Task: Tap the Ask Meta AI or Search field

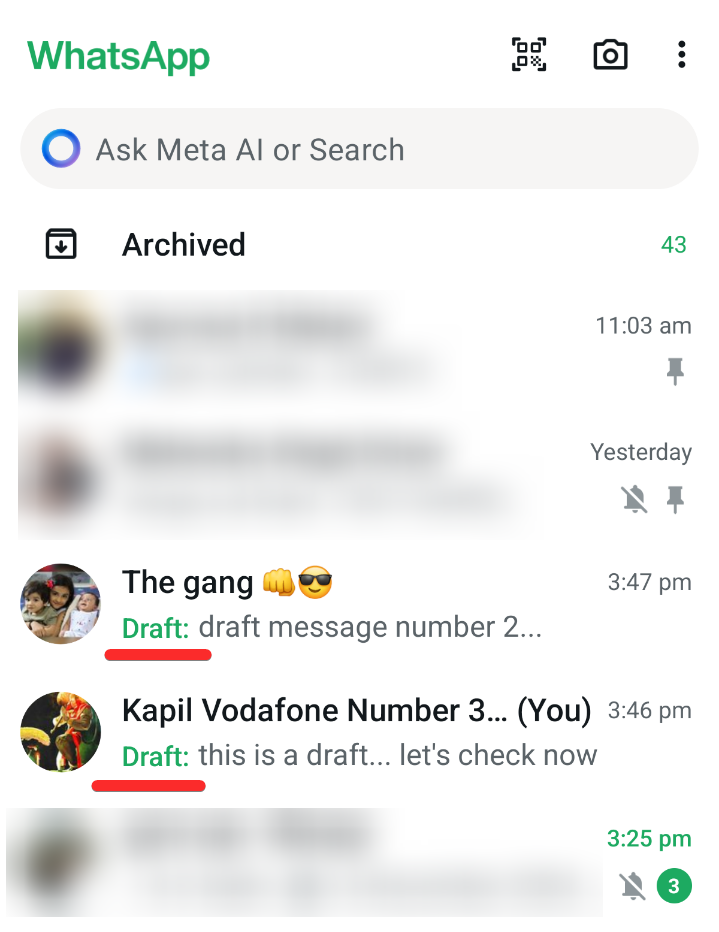Action: pyautogui.click(x=360, y=150)
